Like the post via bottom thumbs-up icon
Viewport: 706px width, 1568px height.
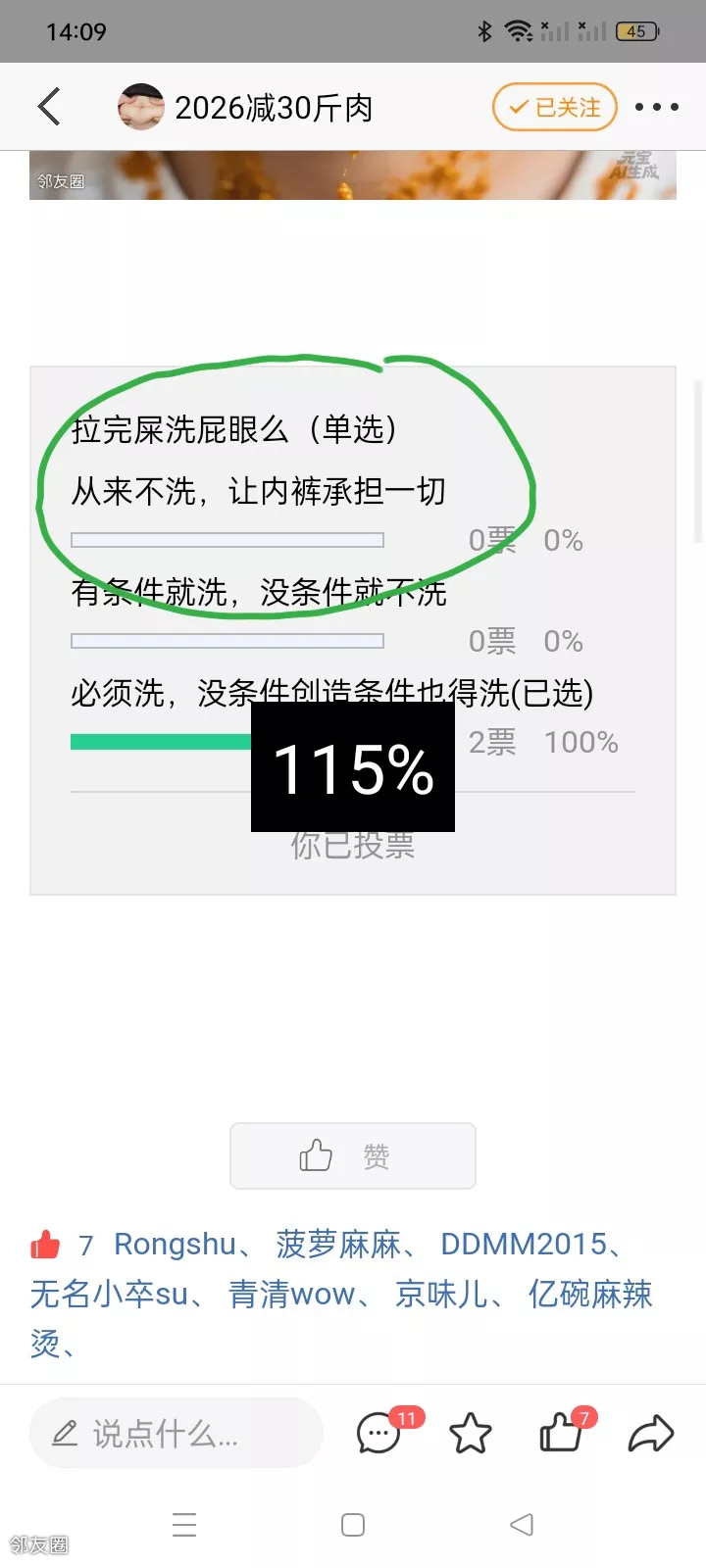561,1434
